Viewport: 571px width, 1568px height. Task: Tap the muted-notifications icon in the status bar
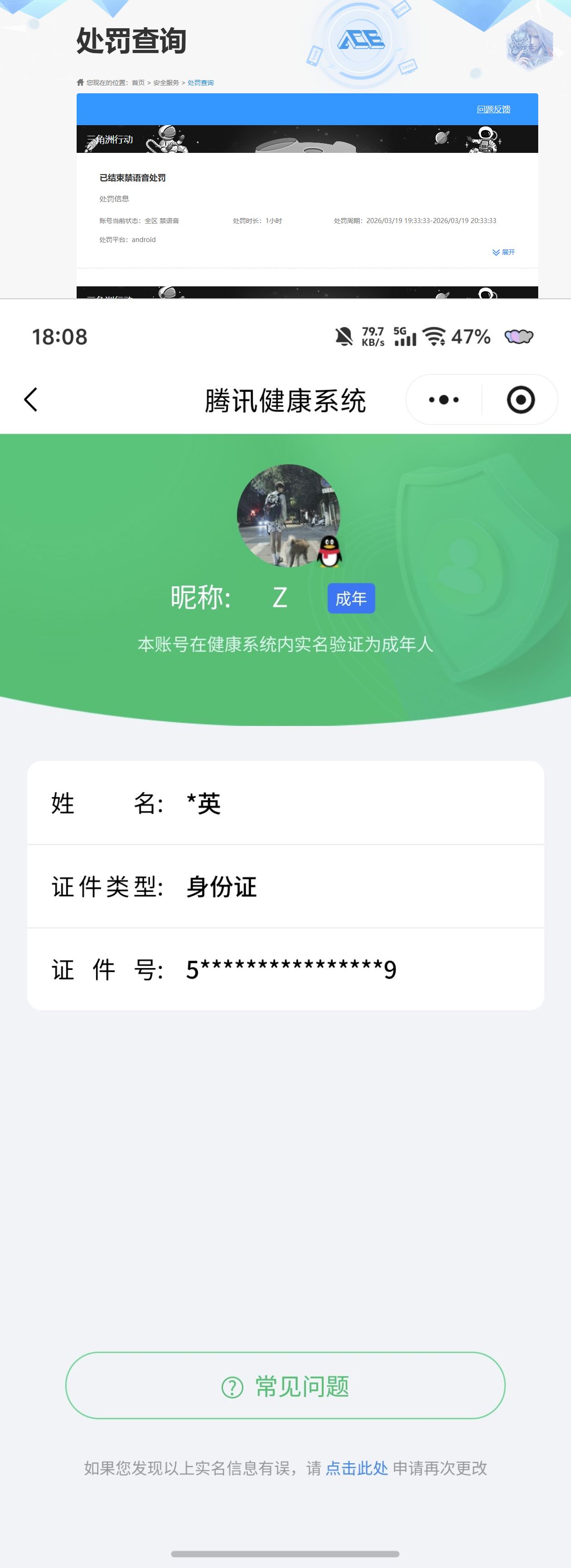click(x=344, y=335)
